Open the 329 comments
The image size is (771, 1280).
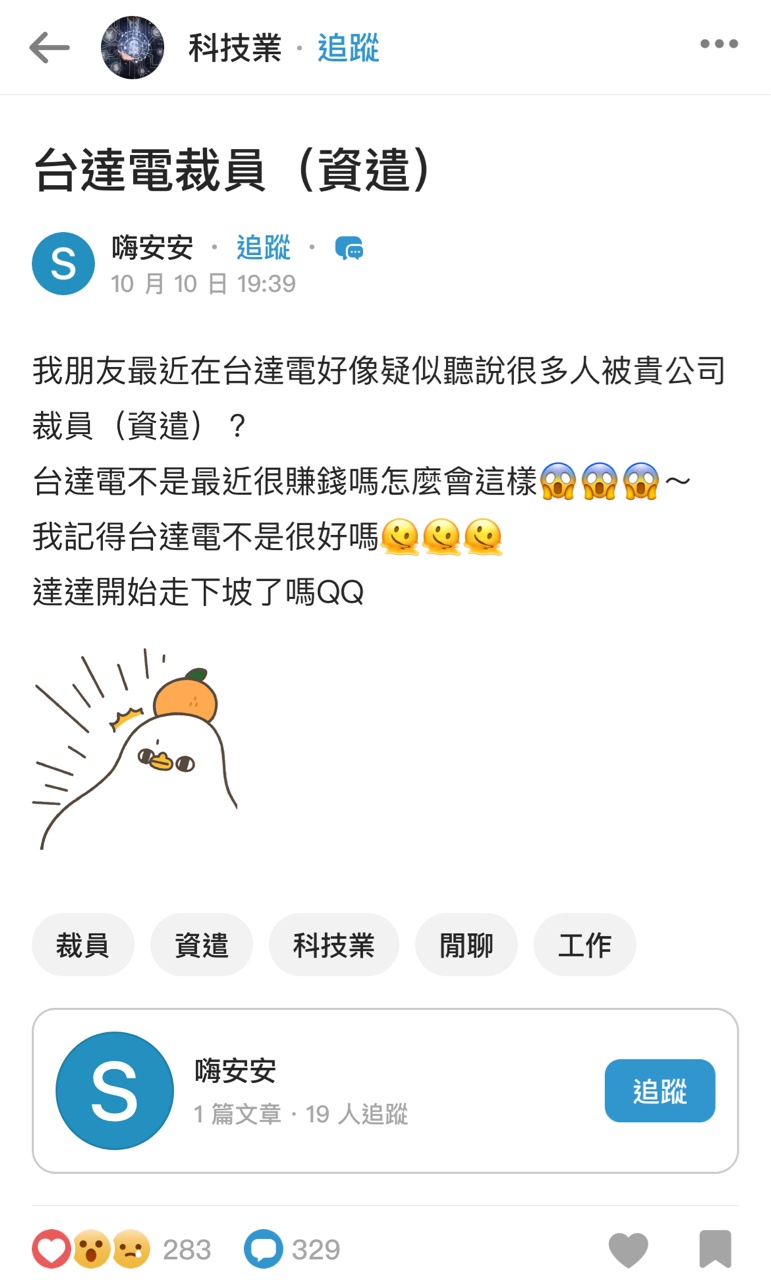[x=292, y=1249]
